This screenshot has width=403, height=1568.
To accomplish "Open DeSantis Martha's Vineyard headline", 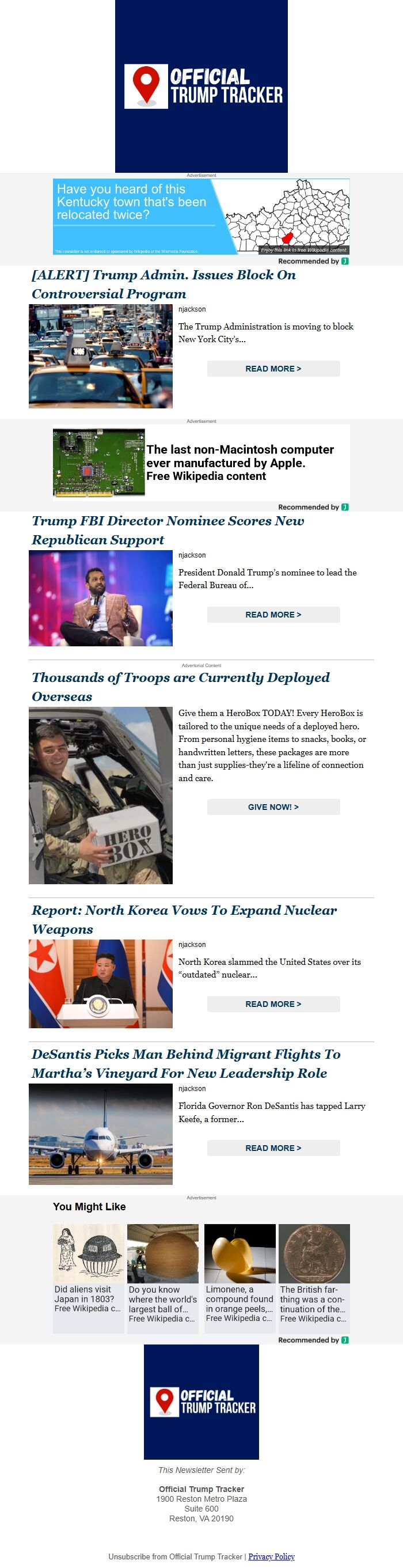I will pos(186,1063).
